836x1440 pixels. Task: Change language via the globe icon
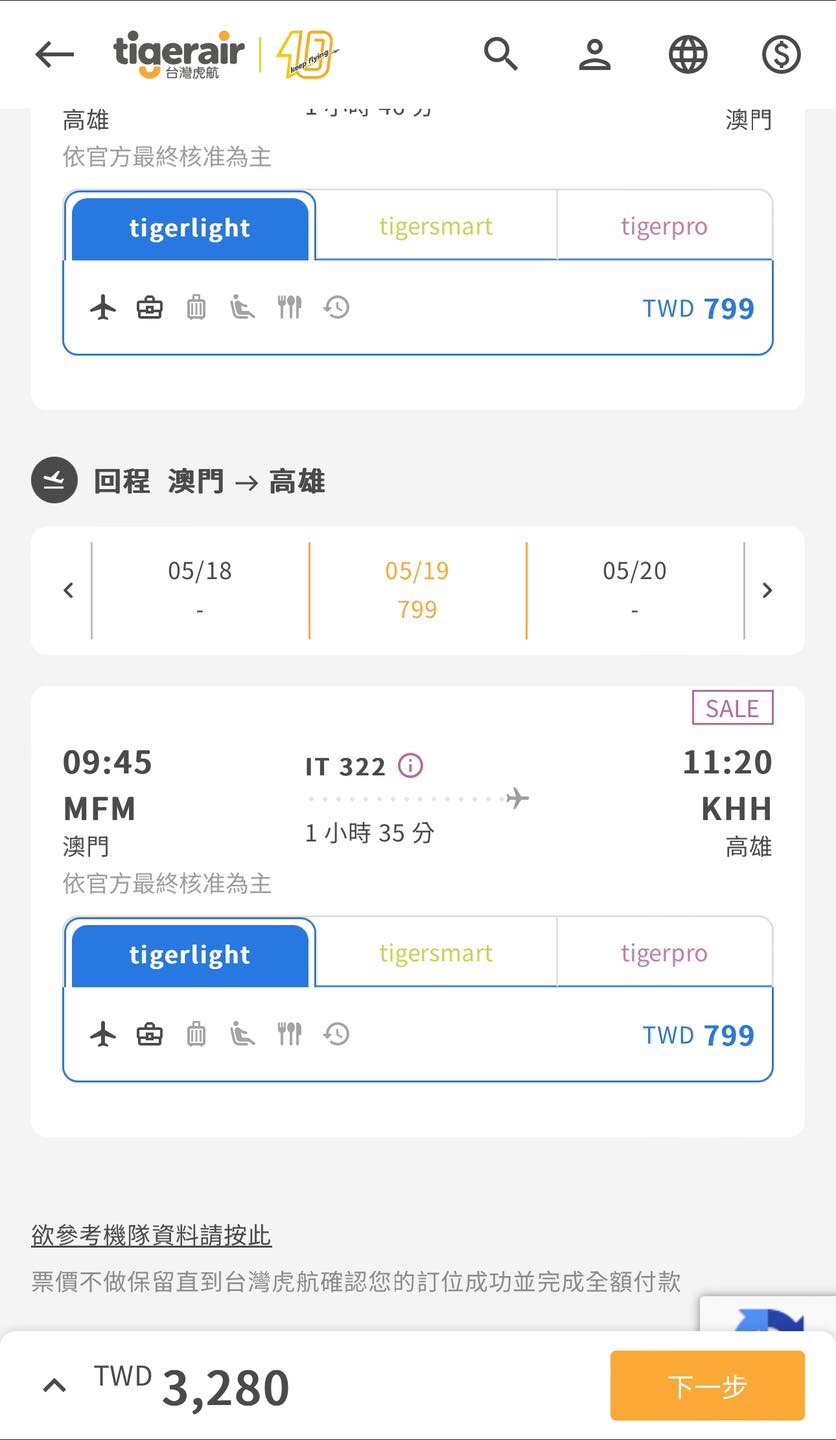pos(688,54)
